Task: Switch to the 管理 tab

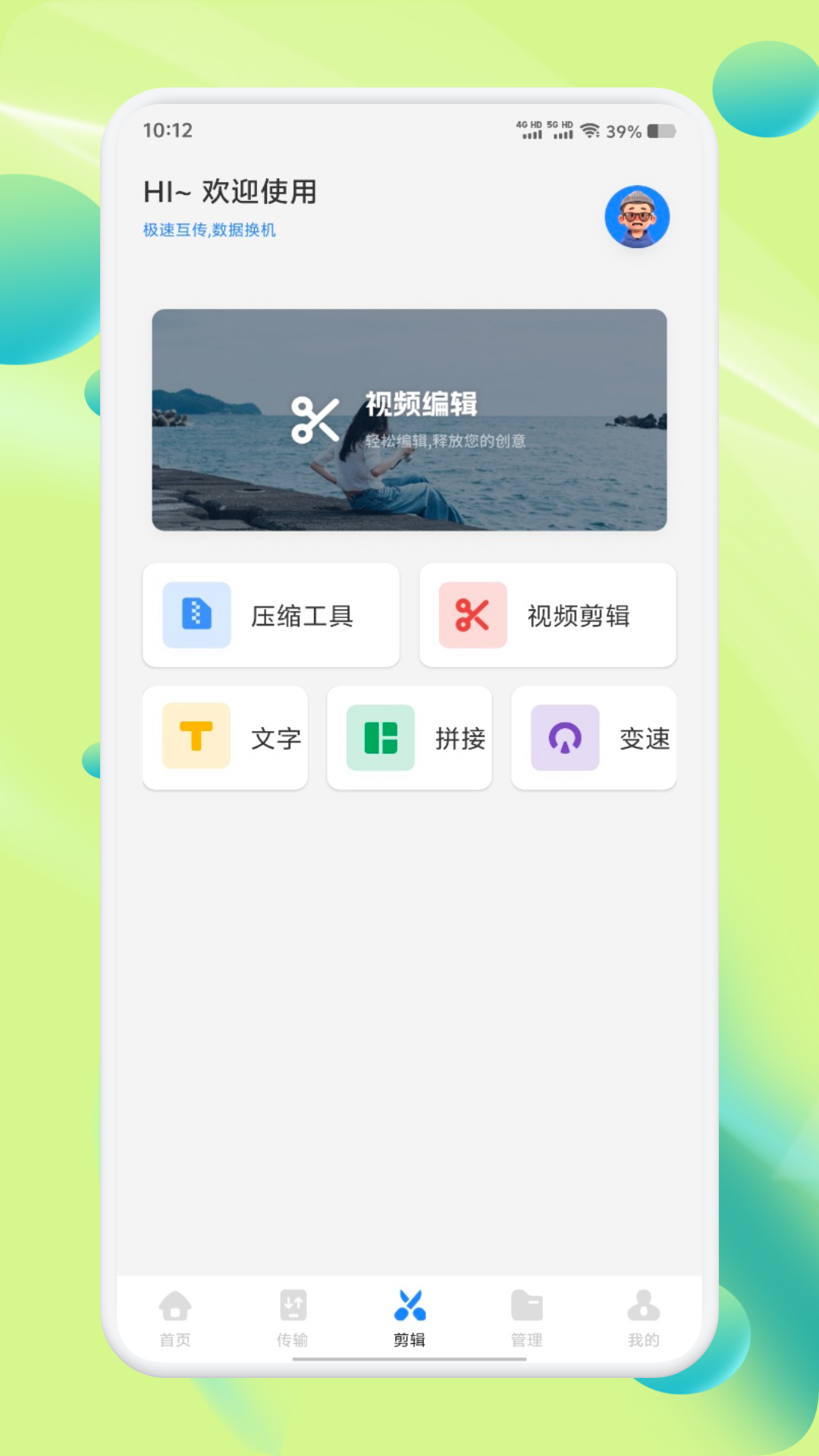Action: [x=526, y=1316]
